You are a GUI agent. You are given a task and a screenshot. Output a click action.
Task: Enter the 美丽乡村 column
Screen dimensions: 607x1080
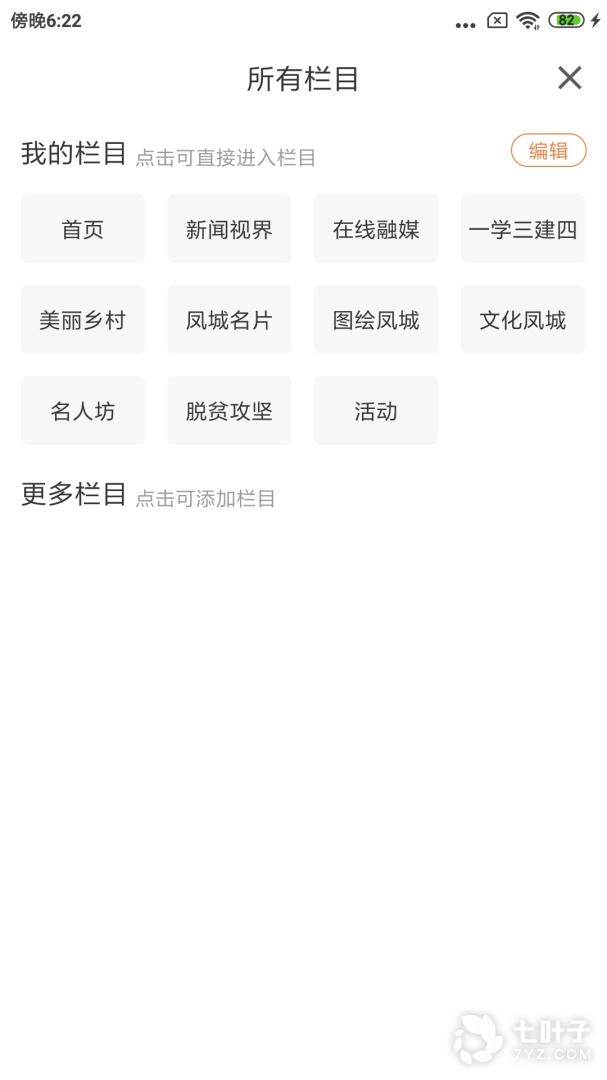coord(83,320)
